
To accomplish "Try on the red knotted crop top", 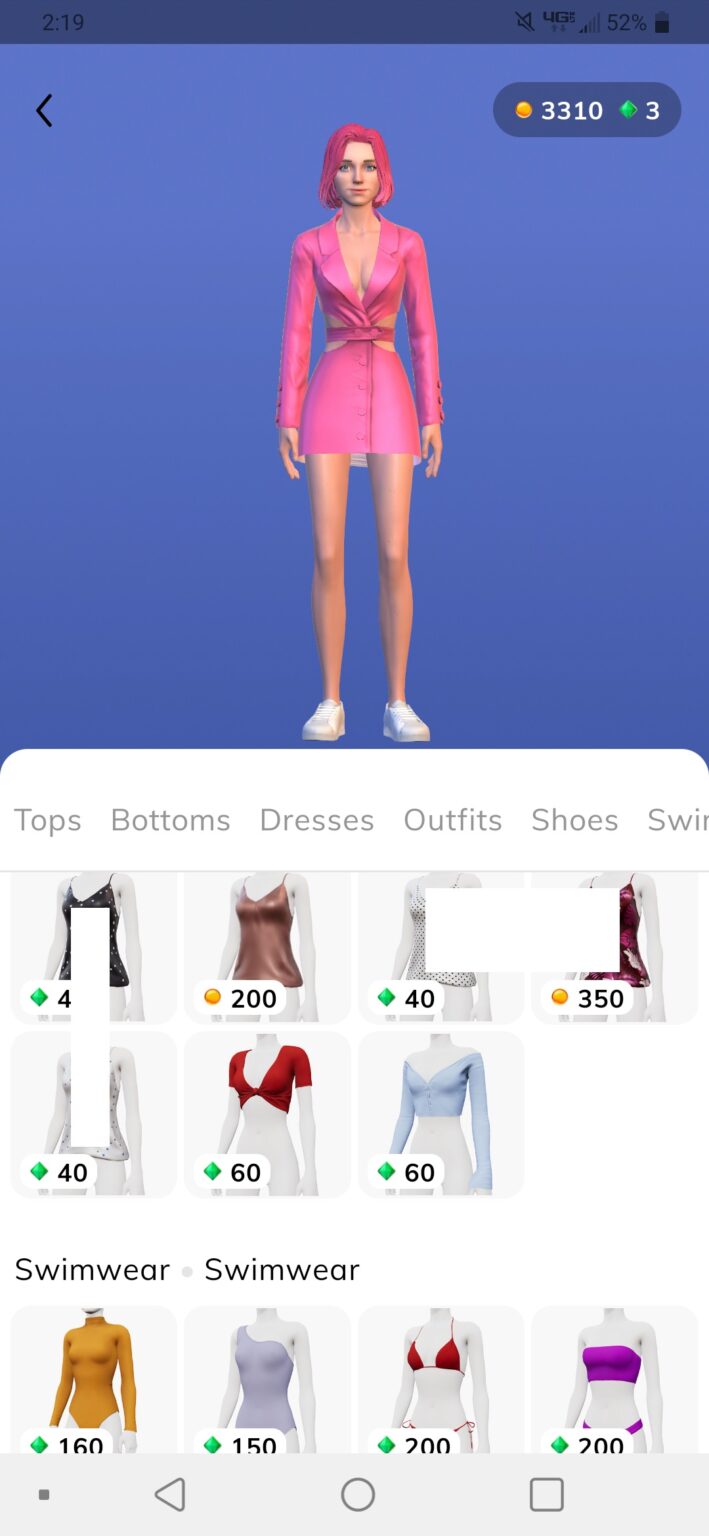I will point(267,1112).
